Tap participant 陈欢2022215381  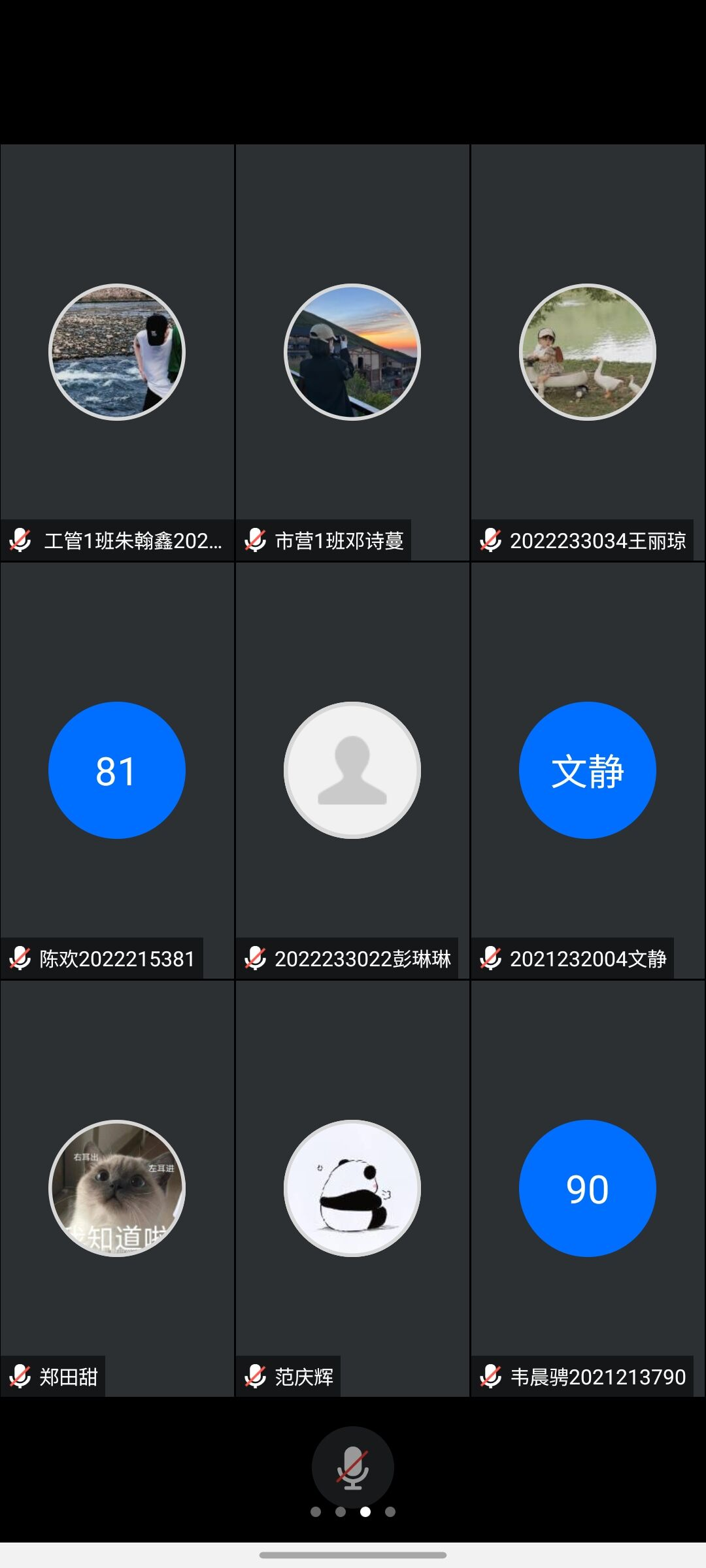coord(117,771)
